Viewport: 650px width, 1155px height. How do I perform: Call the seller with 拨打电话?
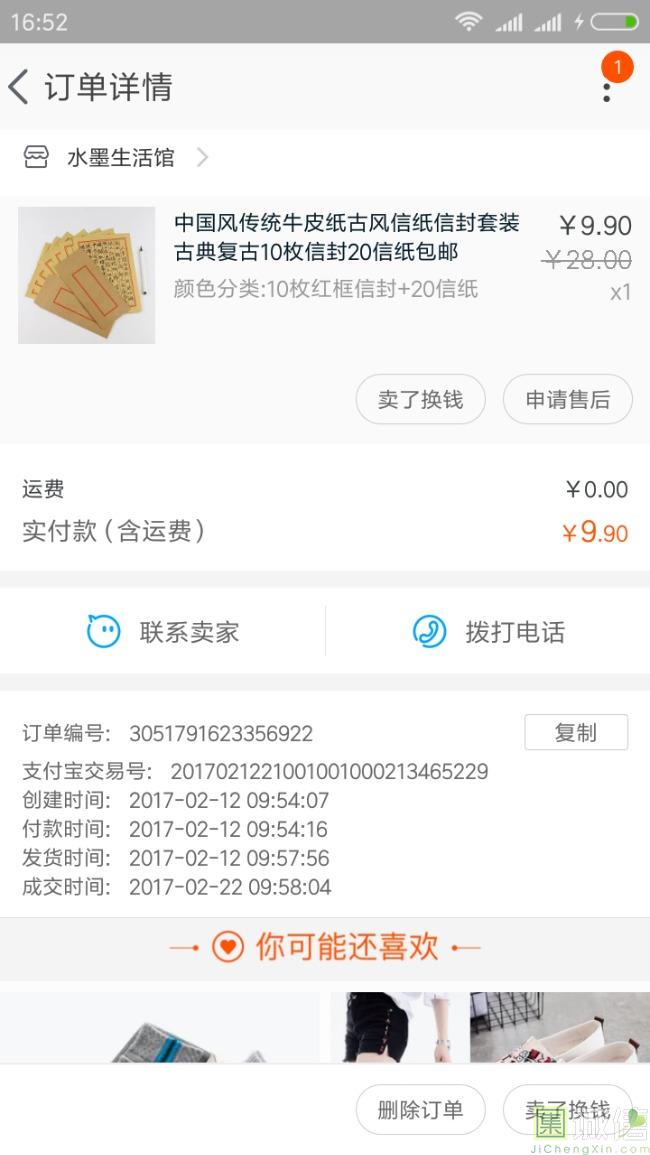pyautogui.click(x=488, y=632)
